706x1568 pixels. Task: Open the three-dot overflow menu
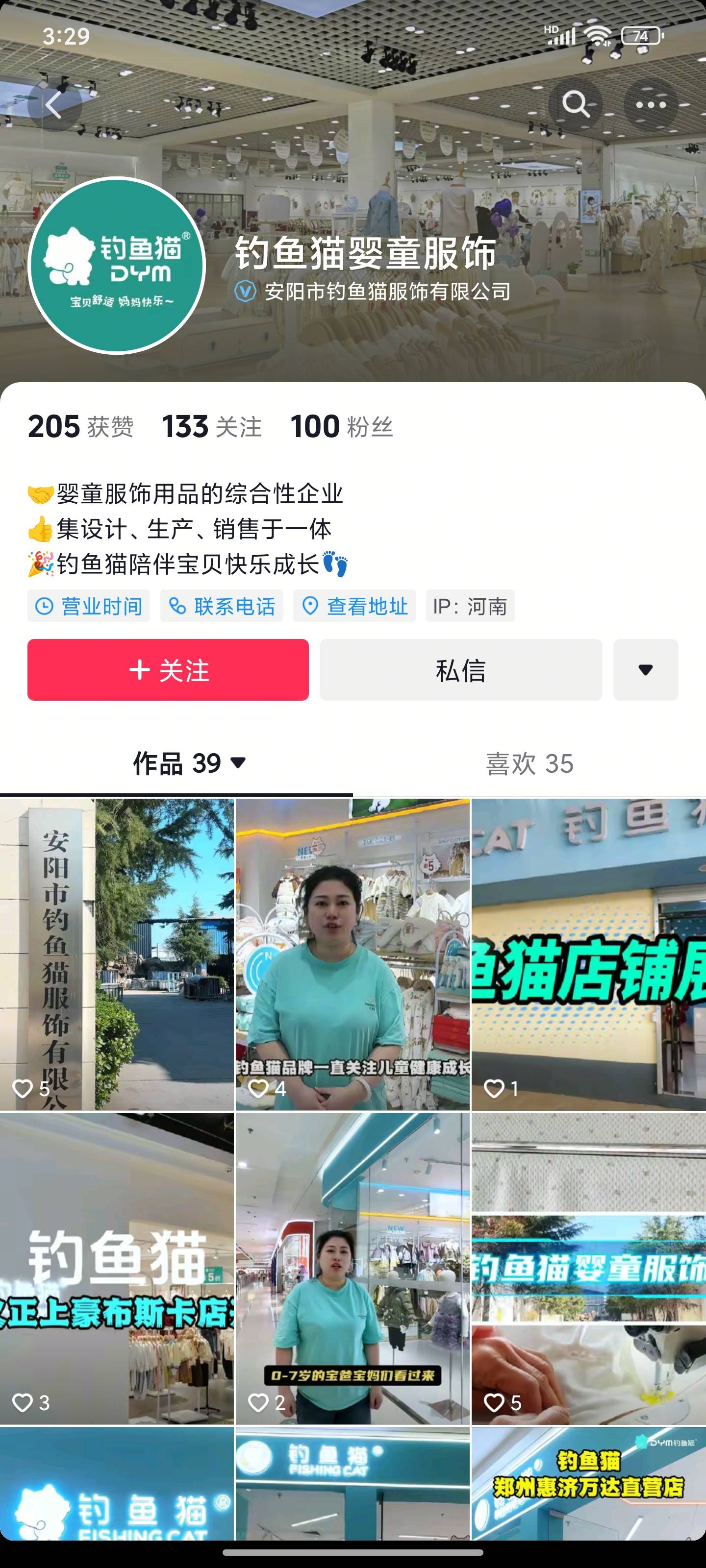[651, 105]
